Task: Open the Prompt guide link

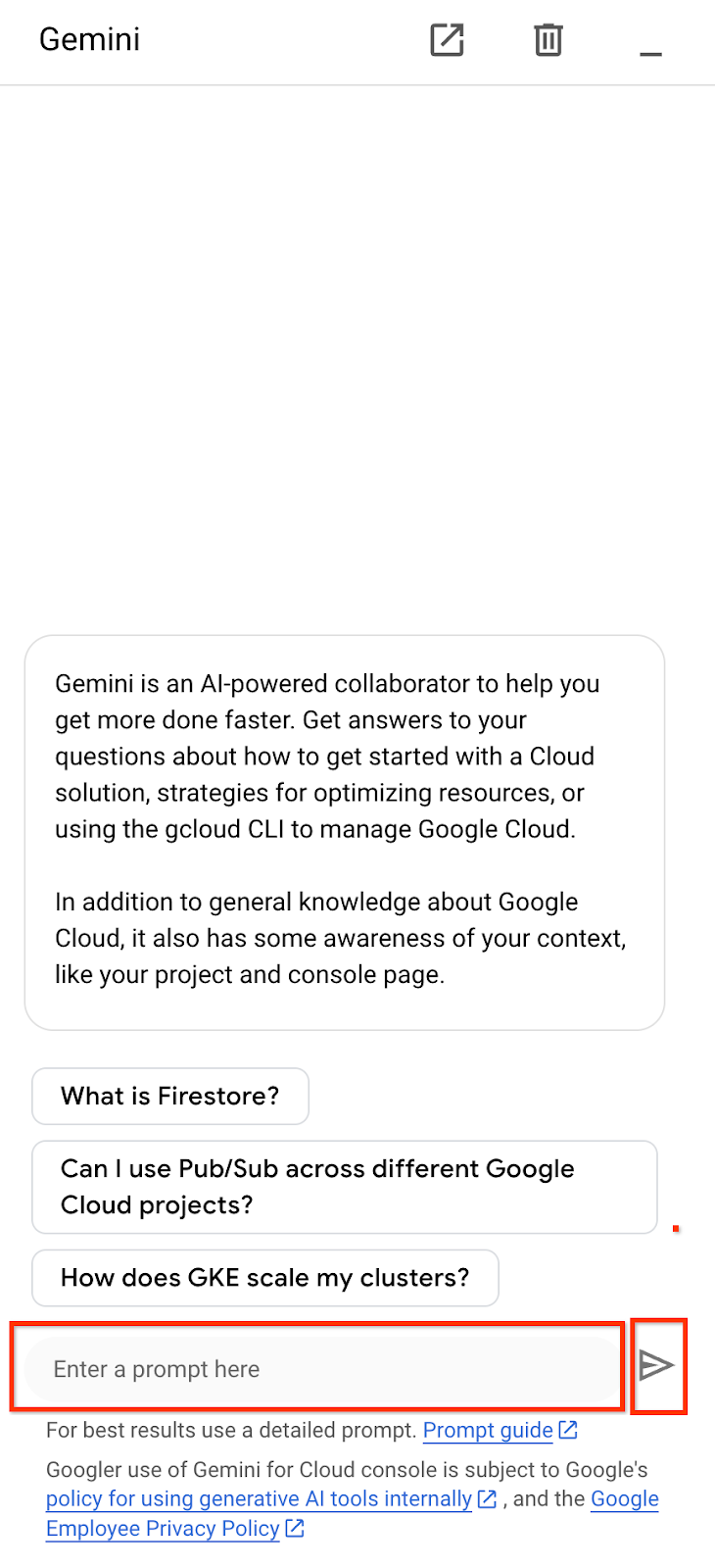Action: [488, 1431]
